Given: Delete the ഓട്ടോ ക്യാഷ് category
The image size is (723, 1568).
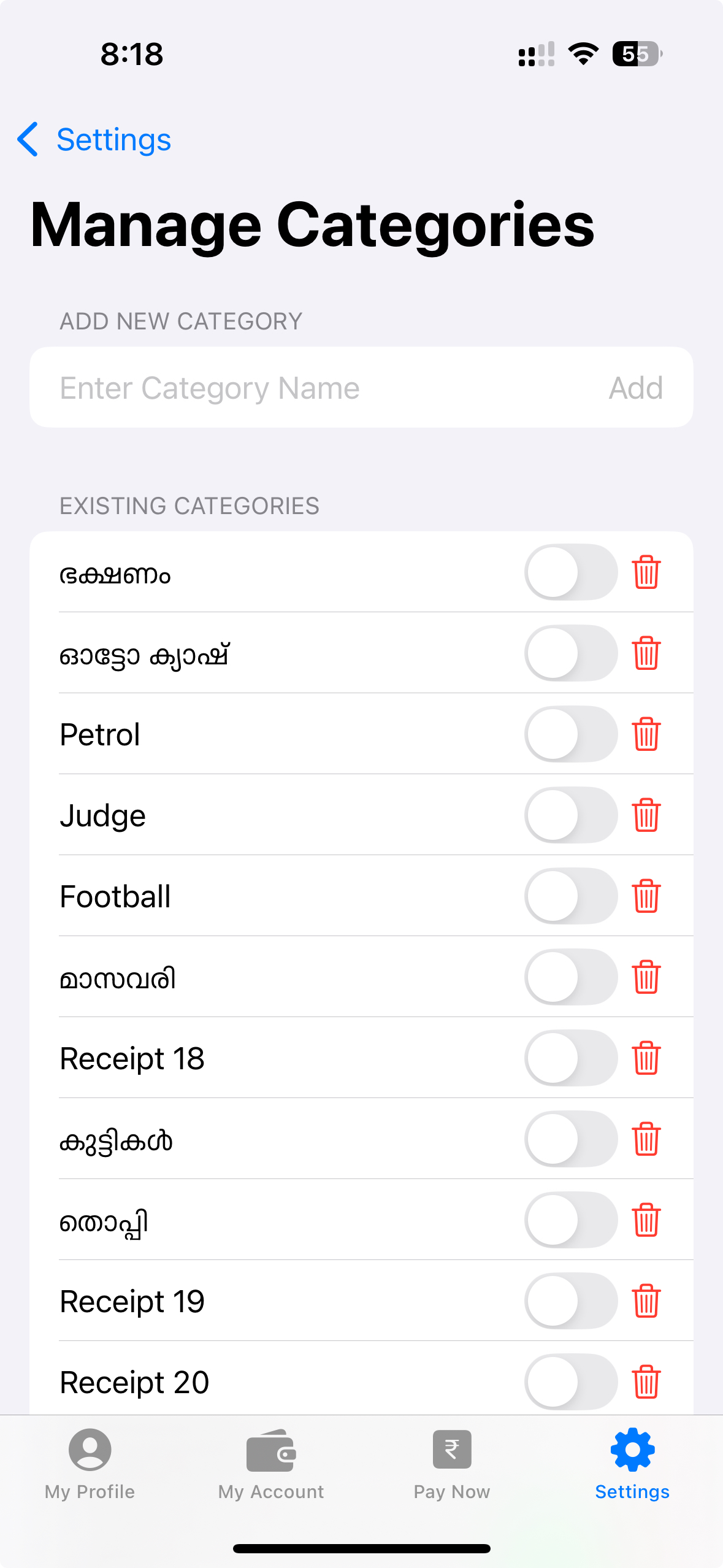Looking at the screenshot, I should click(x=646, y=653).
